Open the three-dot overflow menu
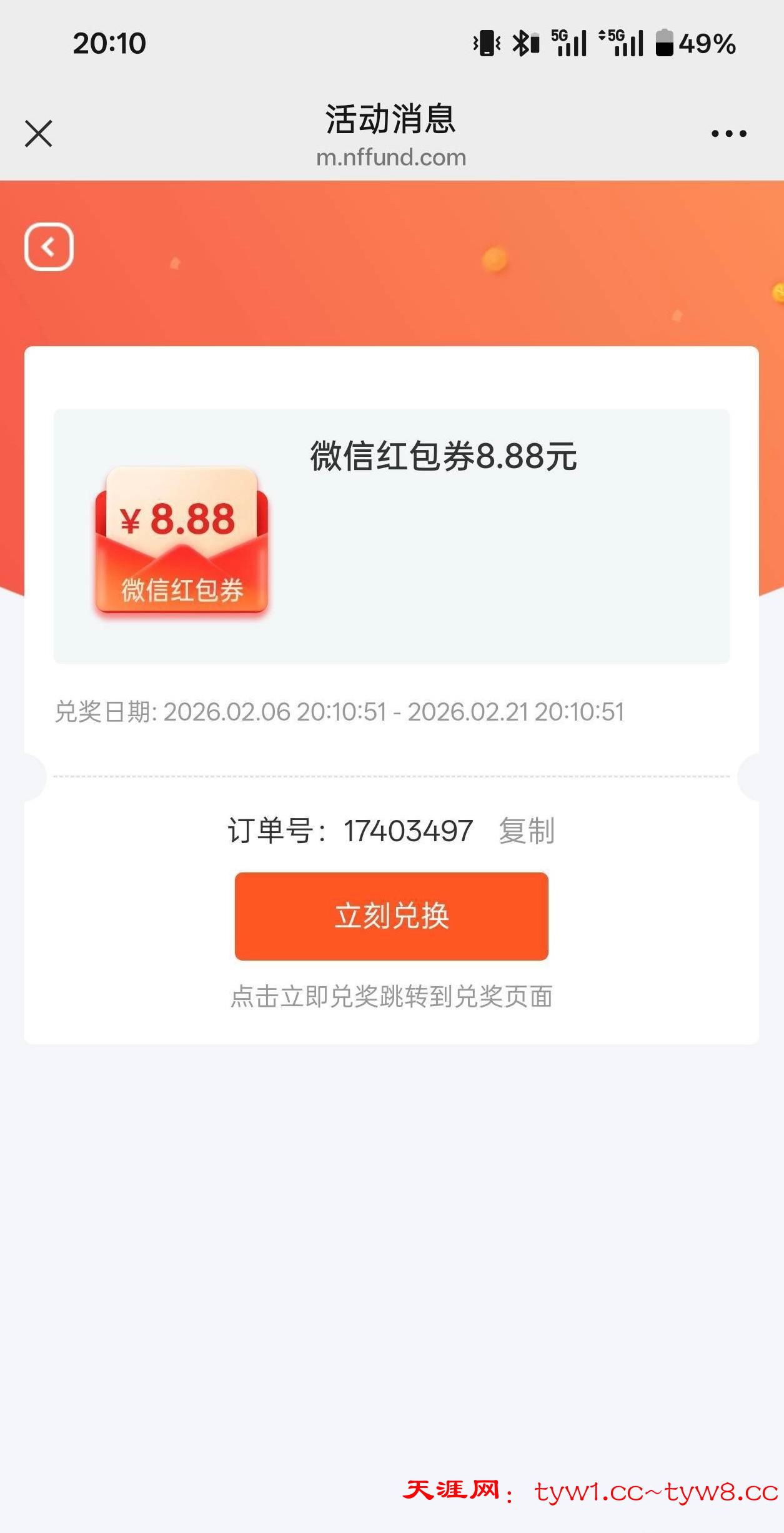The height and width of the screenshot is (1533, 784). tap(728, 133)
